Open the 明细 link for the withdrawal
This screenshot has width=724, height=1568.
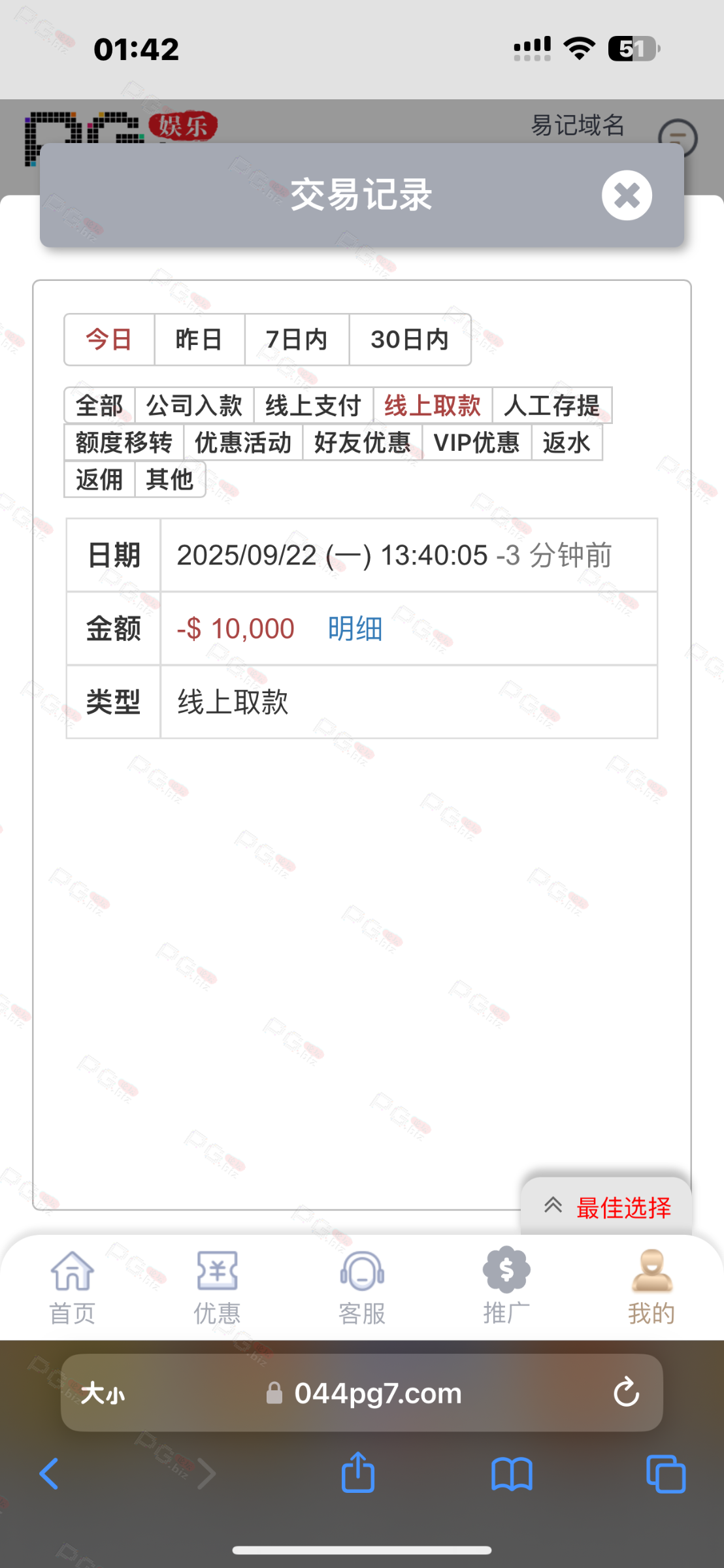point(355,629)
